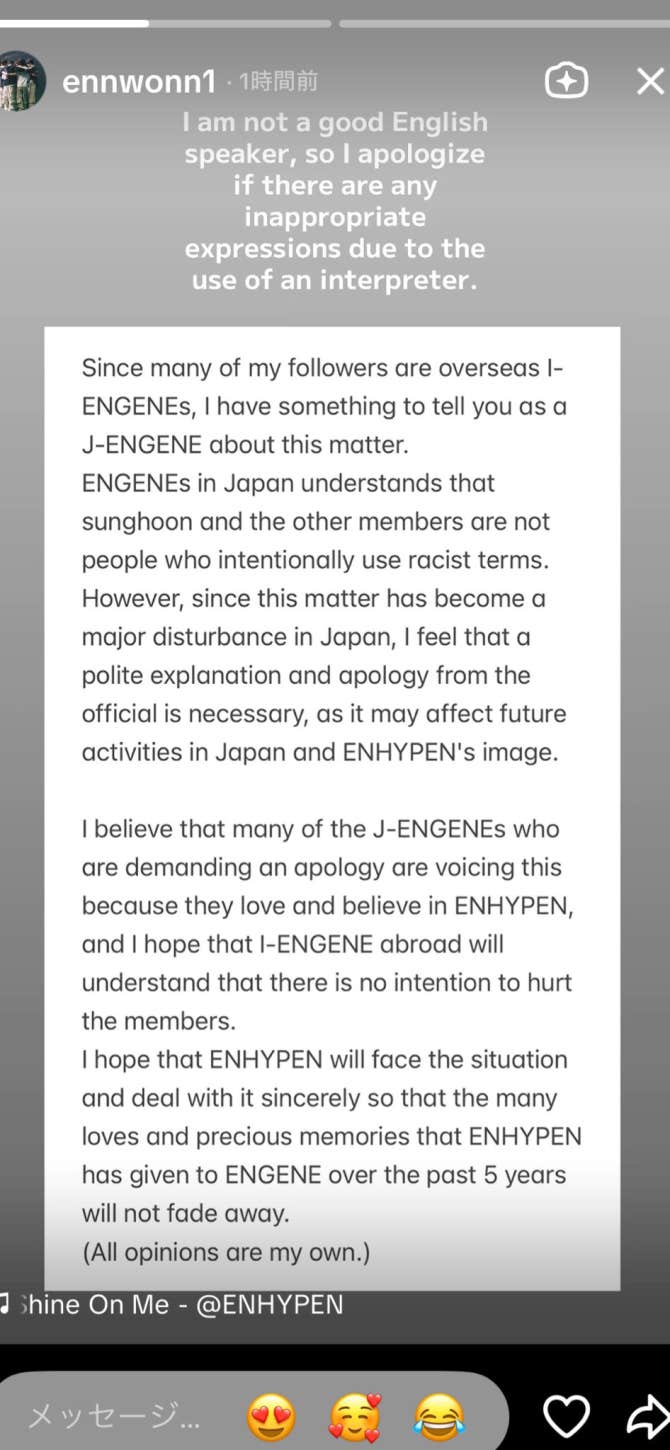
Task: Close the story viewer
Action: pos(650,81)
